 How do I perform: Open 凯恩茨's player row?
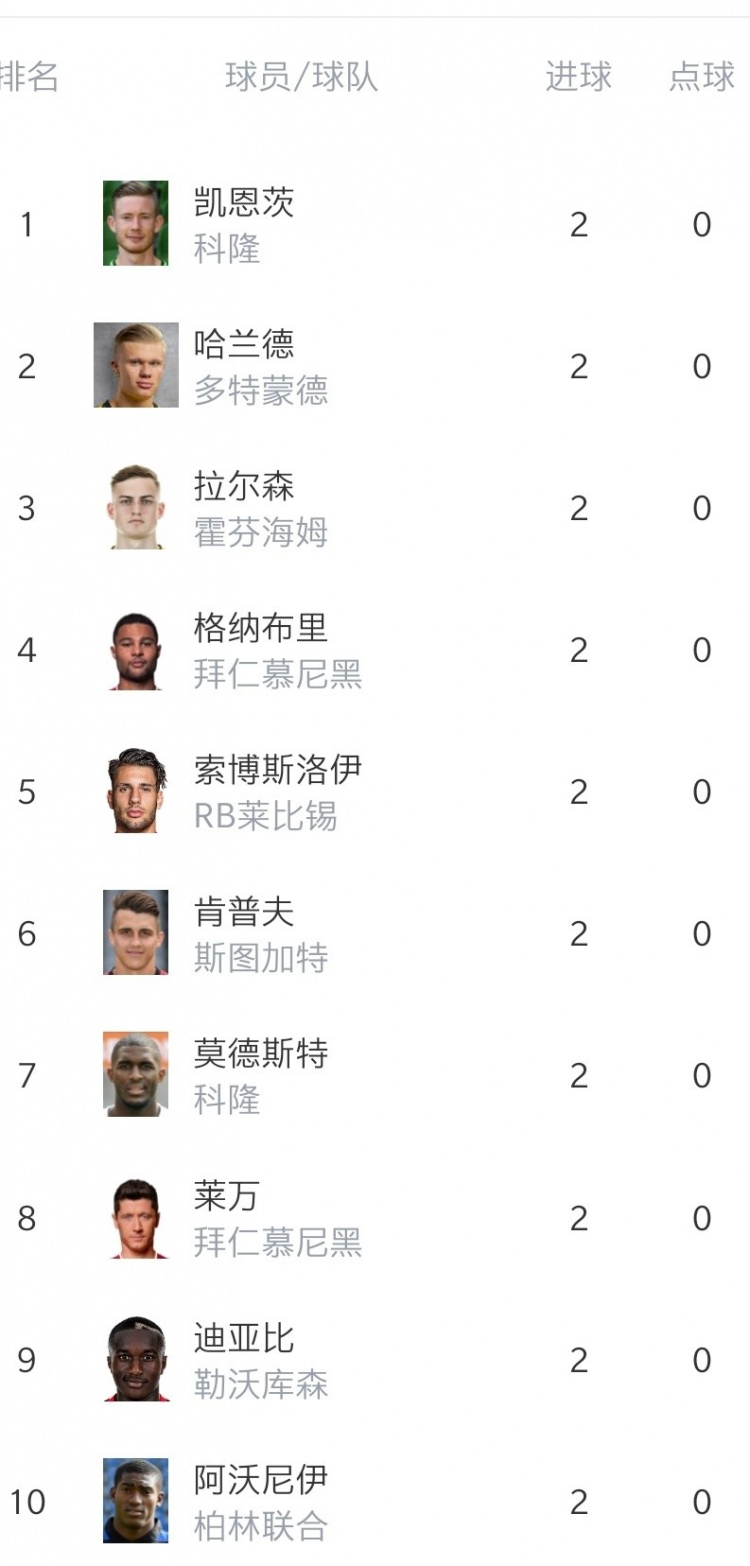tap(375, 223)
